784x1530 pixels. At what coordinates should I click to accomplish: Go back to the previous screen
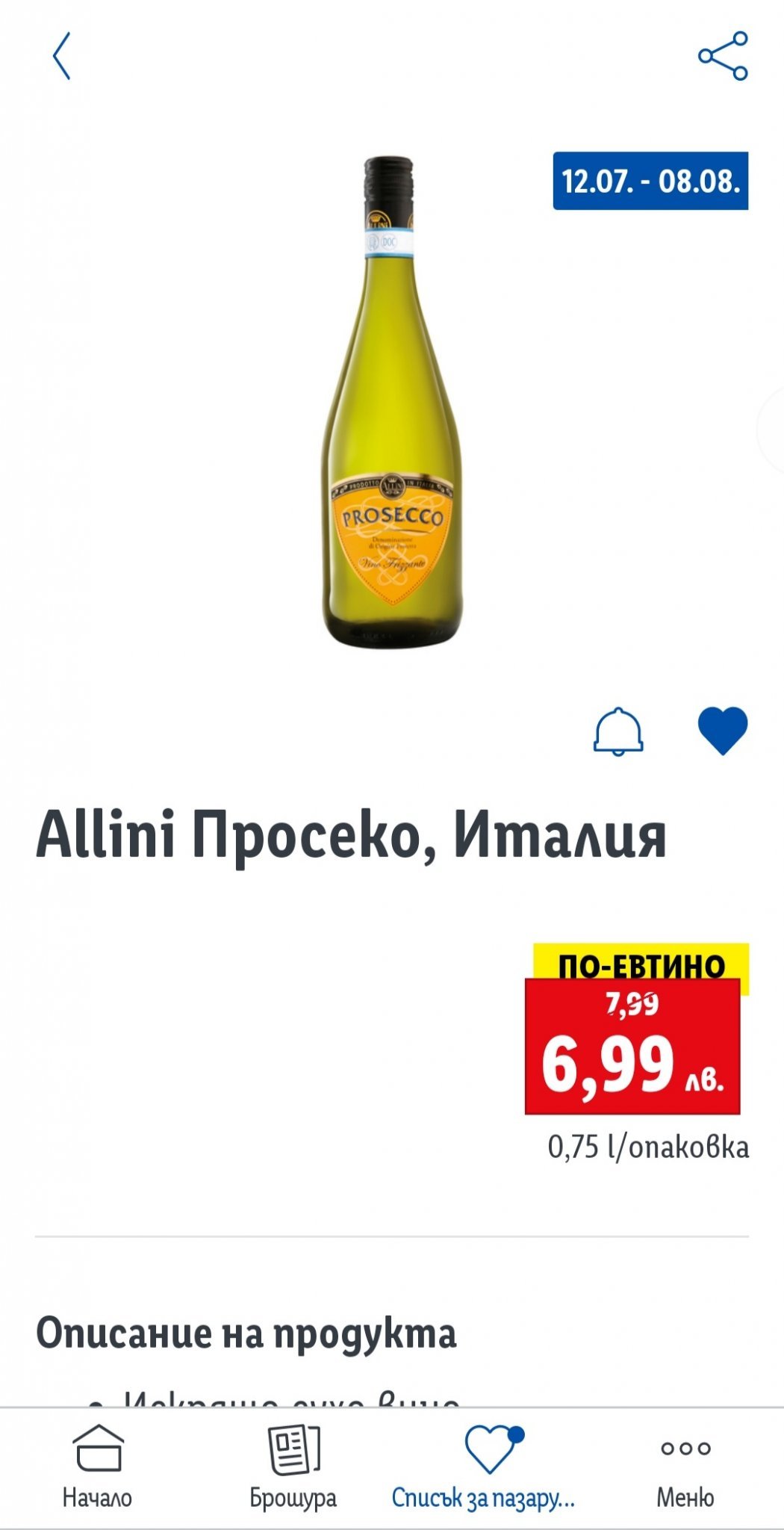(x=61, y=56)
